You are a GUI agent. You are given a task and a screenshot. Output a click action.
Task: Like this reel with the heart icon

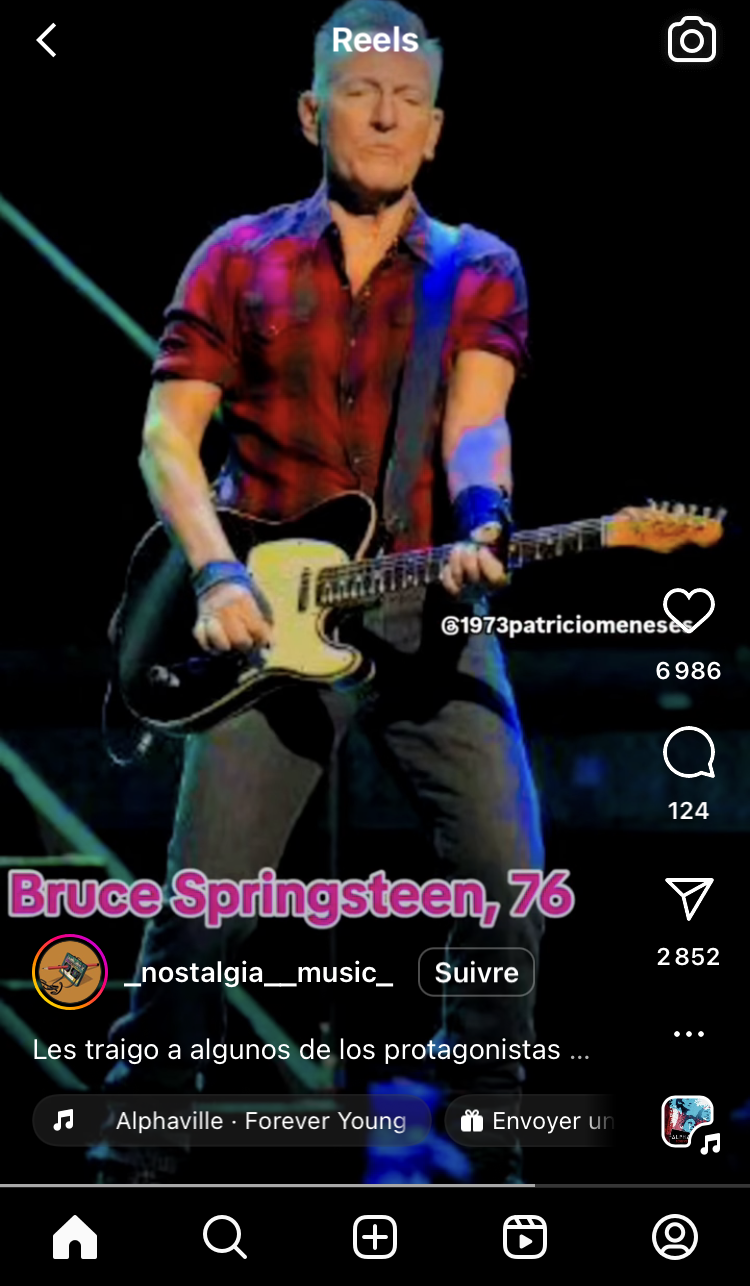(x=689, y=609)
